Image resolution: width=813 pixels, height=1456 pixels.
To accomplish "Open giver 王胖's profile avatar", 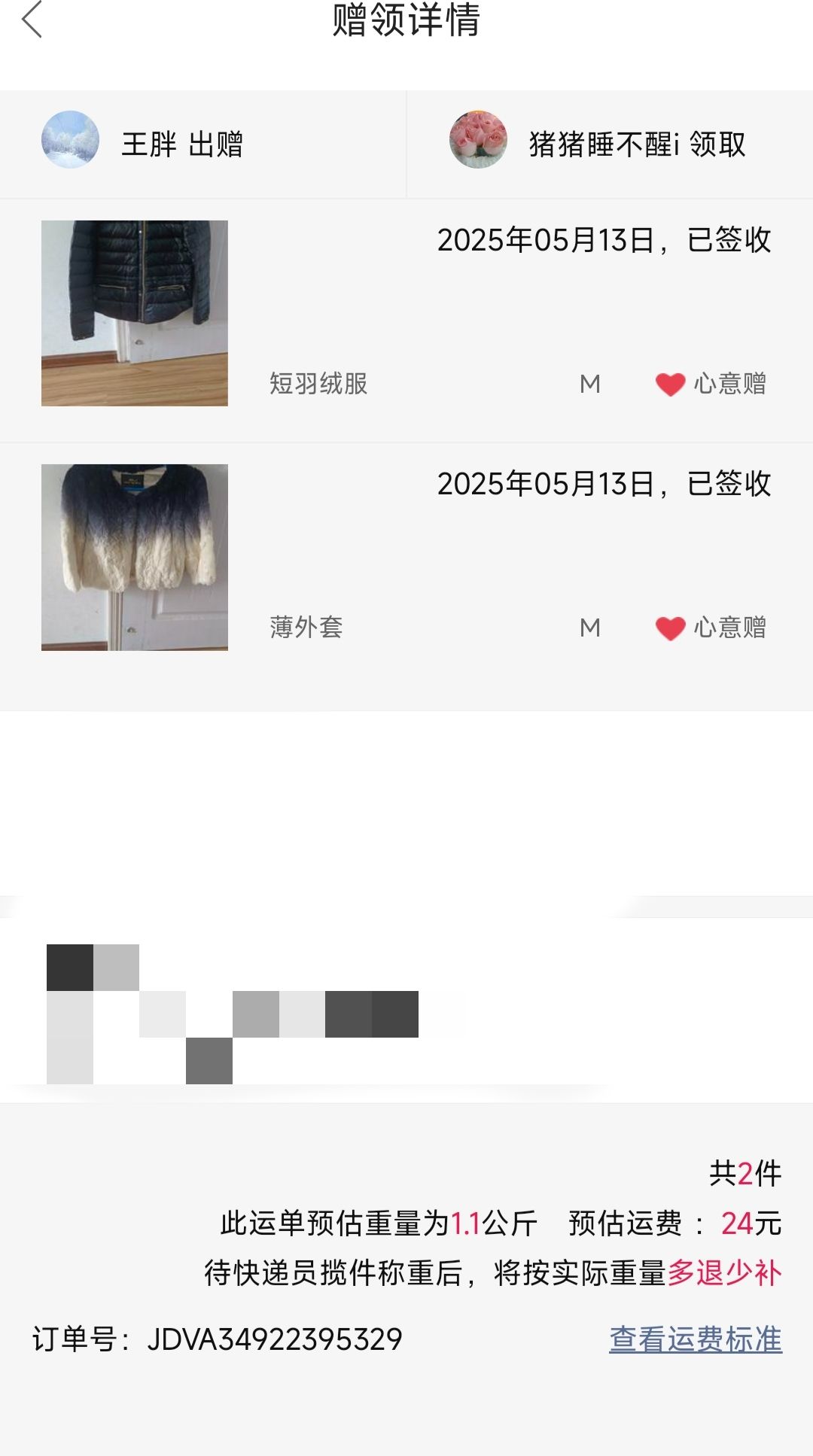I will click(x=70, y=140).
